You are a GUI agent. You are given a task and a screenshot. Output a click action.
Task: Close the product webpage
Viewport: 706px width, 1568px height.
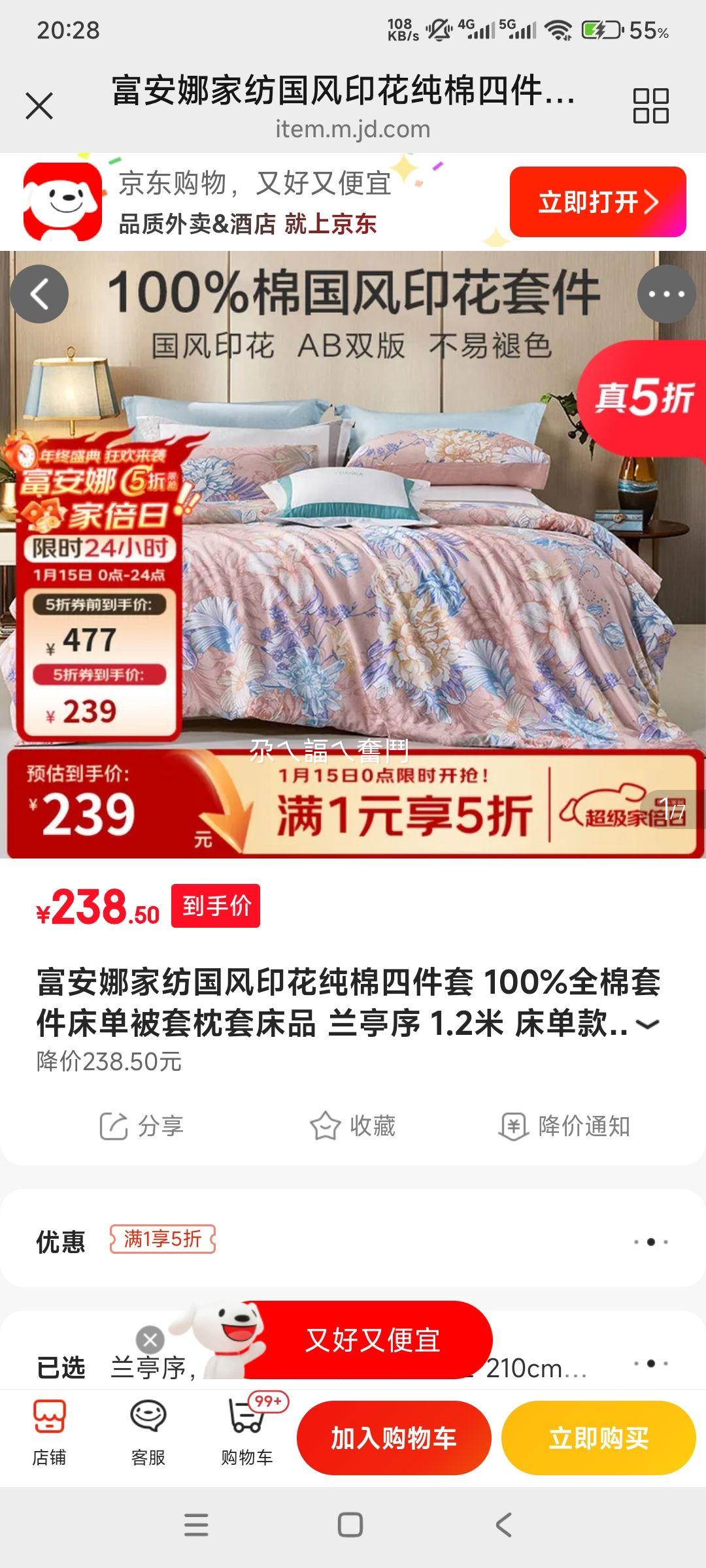41,105
